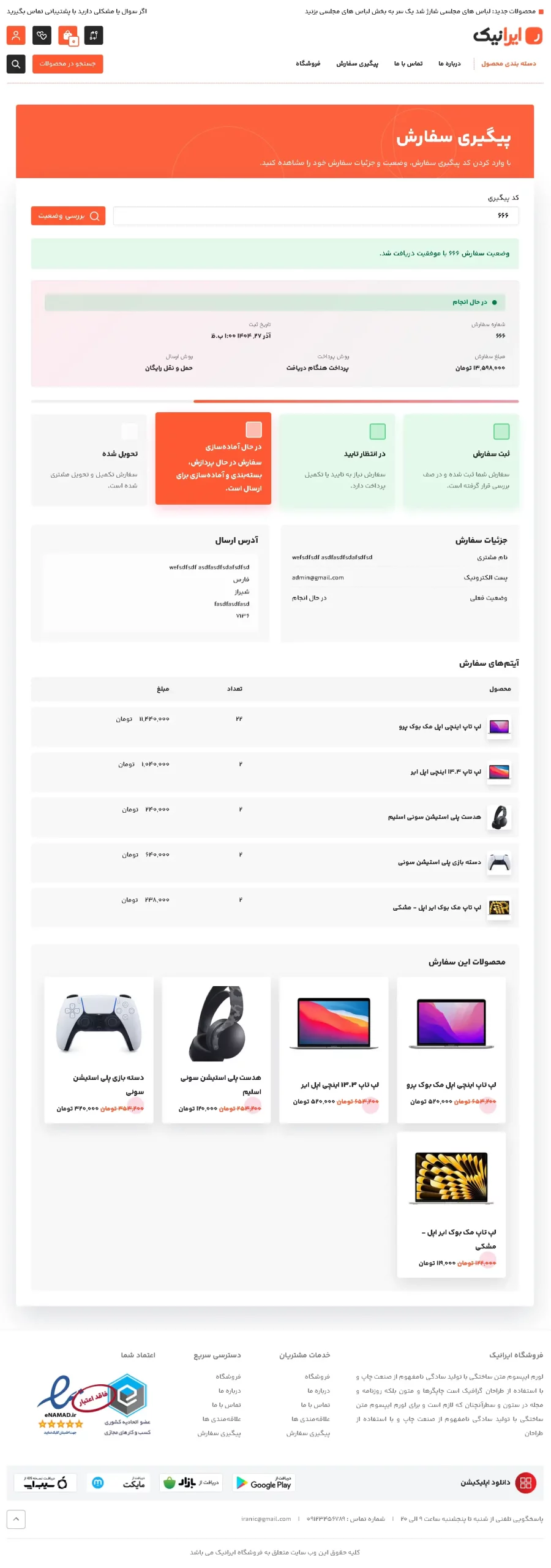
Task: Open دسته بندی محصول menu
Action: pyautogui.click(x=508, y=64)
